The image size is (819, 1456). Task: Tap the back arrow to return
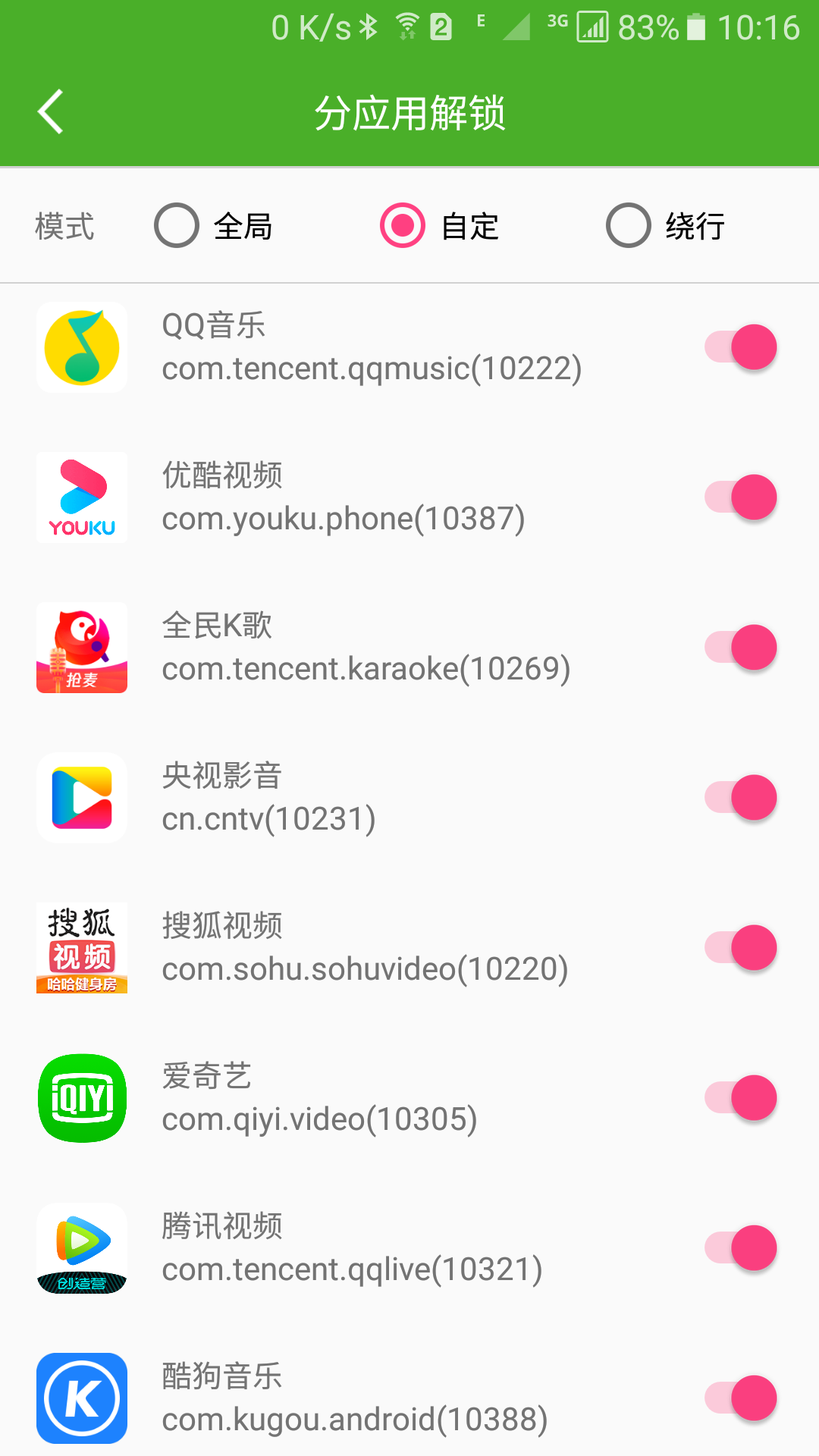pos(50,111)
